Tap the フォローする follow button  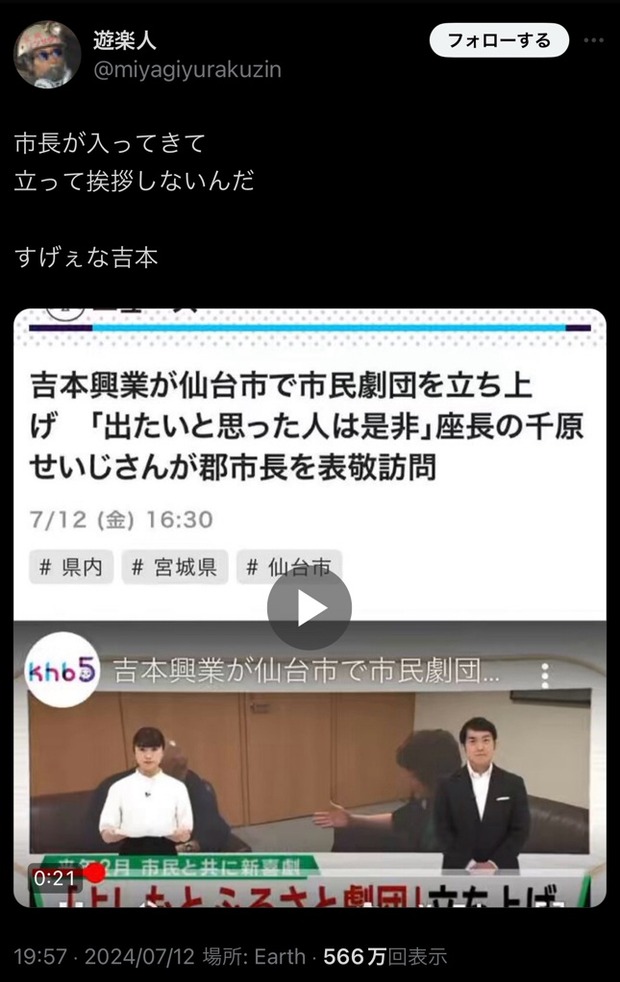(498, 41)
